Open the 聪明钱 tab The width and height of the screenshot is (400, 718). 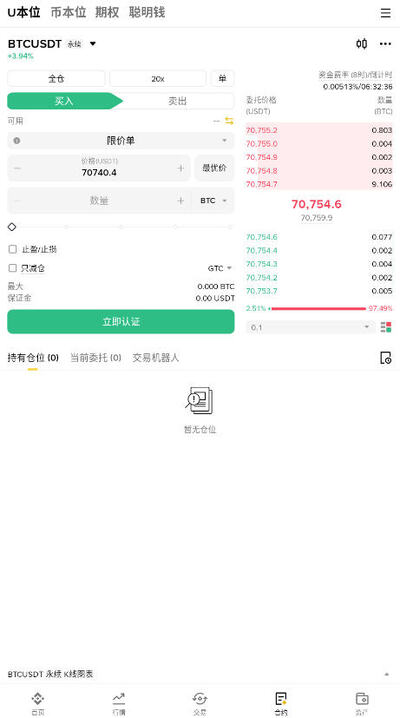coord(147,12)
